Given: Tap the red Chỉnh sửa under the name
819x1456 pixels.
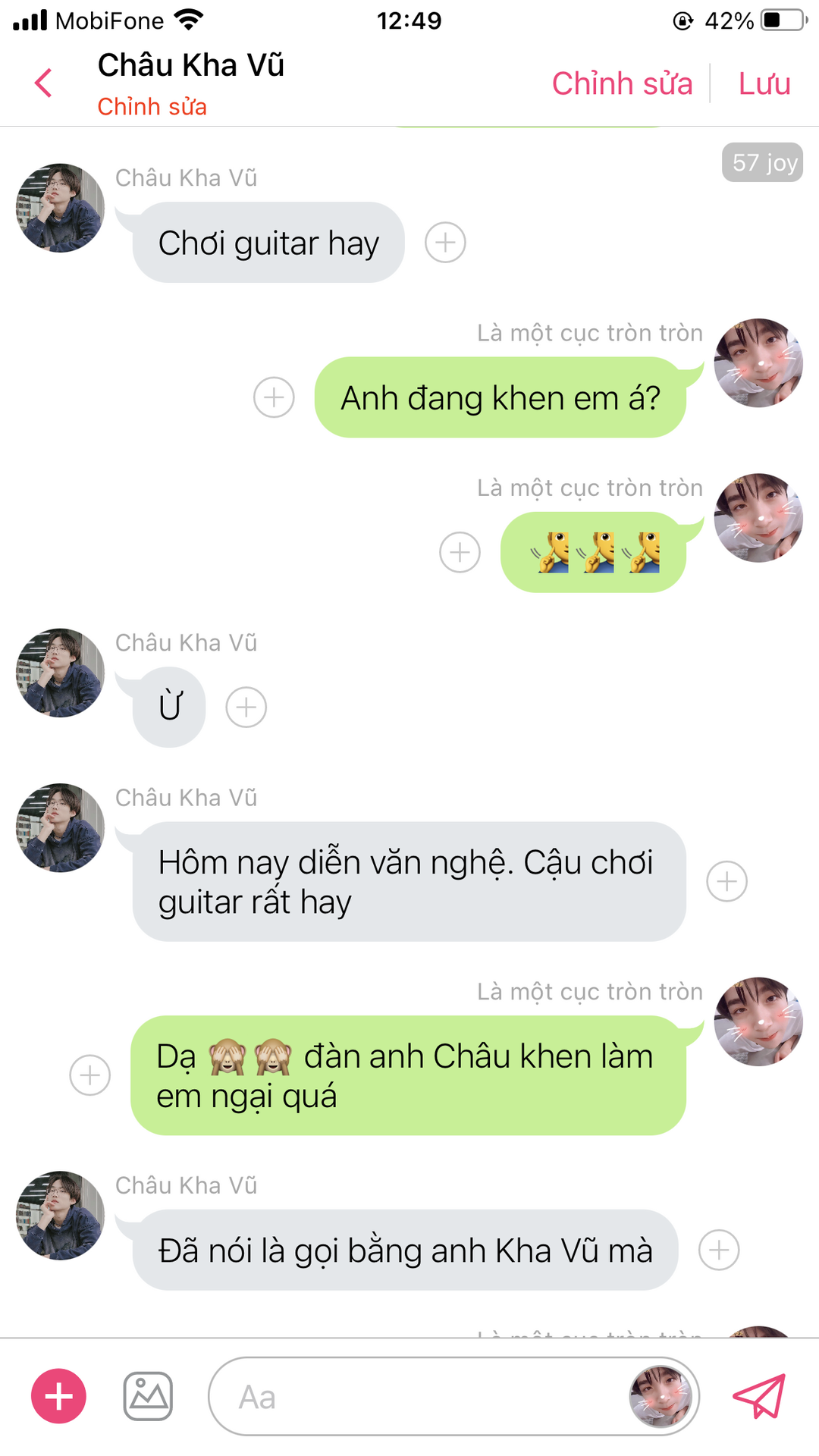Looking at the screenshot, I should tap(152, 107).
